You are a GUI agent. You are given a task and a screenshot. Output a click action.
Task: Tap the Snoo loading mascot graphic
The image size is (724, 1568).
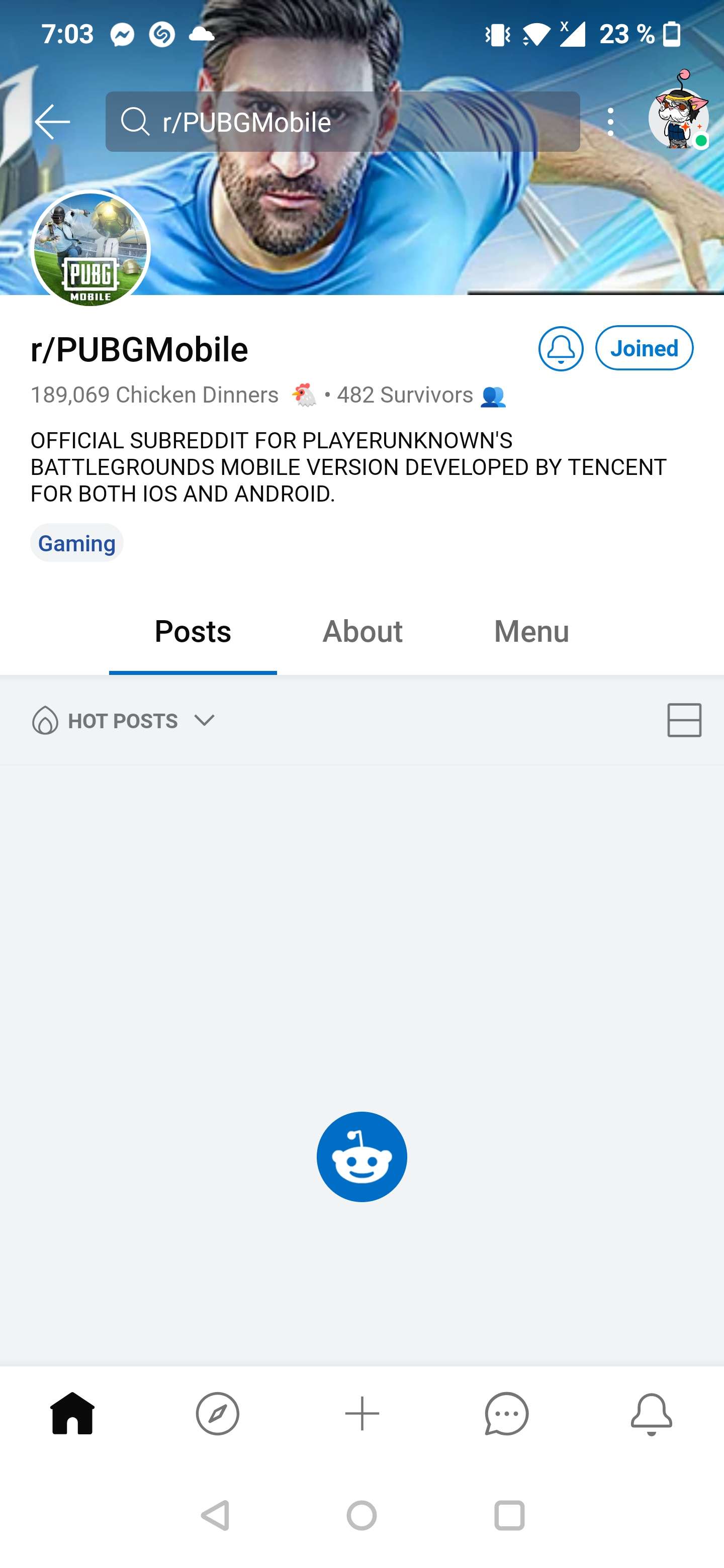[x=361, y=1156]
